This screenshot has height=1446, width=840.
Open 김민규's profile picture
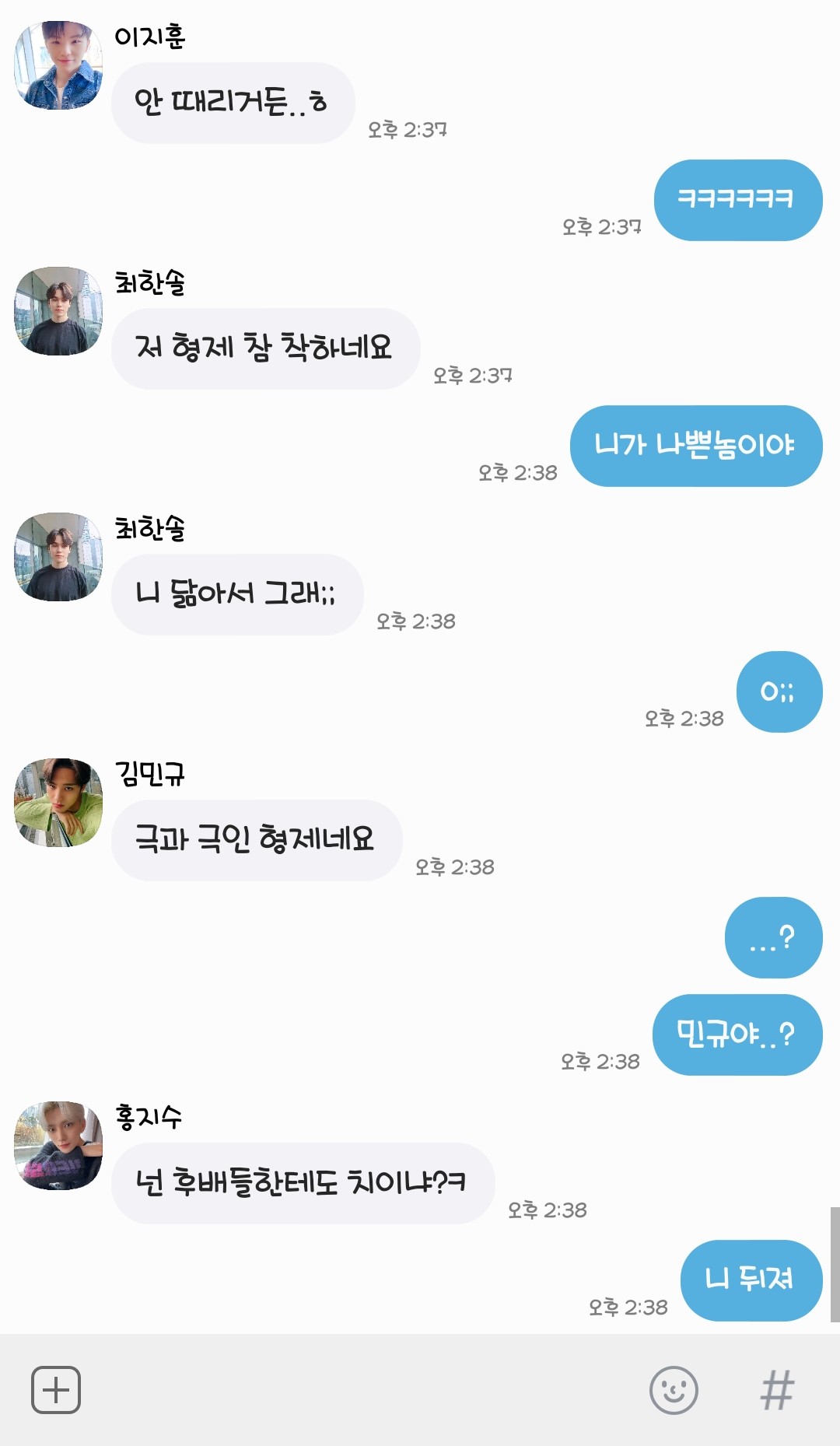click(59, 803)
